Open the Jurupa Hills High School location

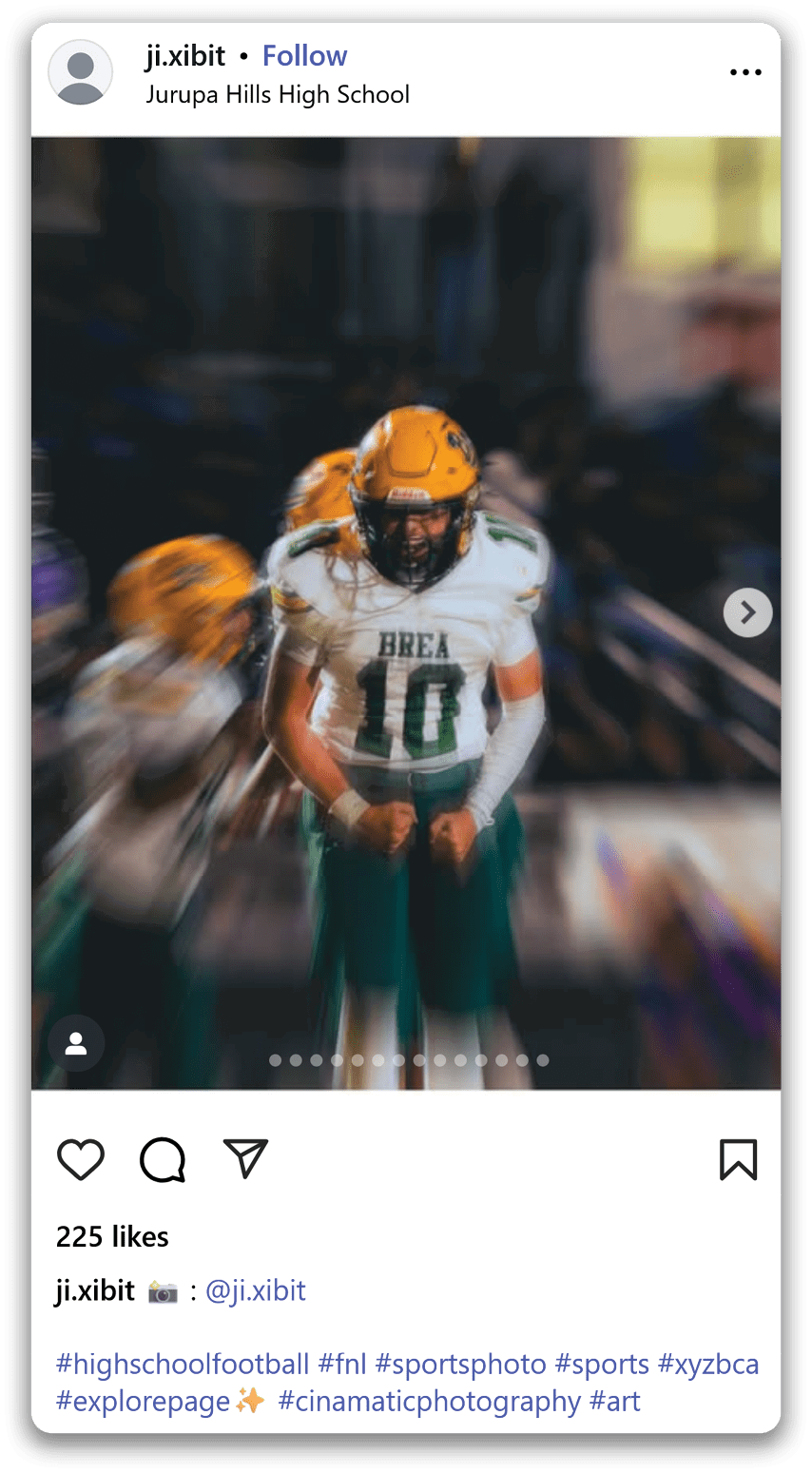click(x=277, y=95)
